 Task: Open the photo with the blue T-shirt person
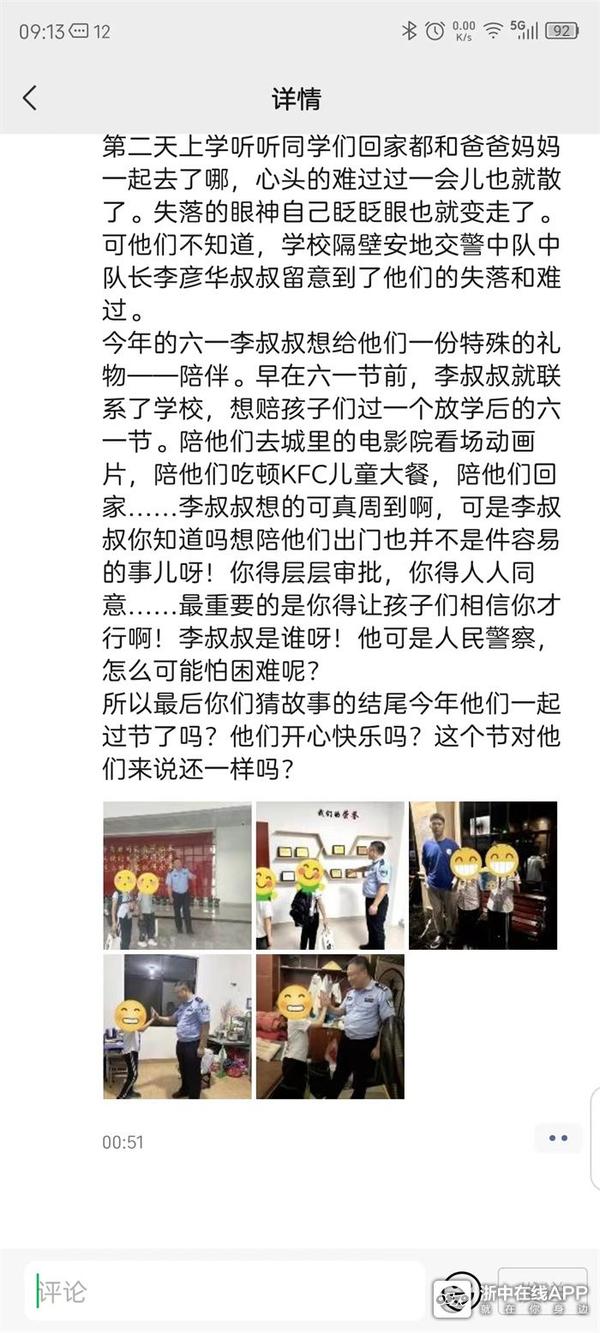[482, 875]
